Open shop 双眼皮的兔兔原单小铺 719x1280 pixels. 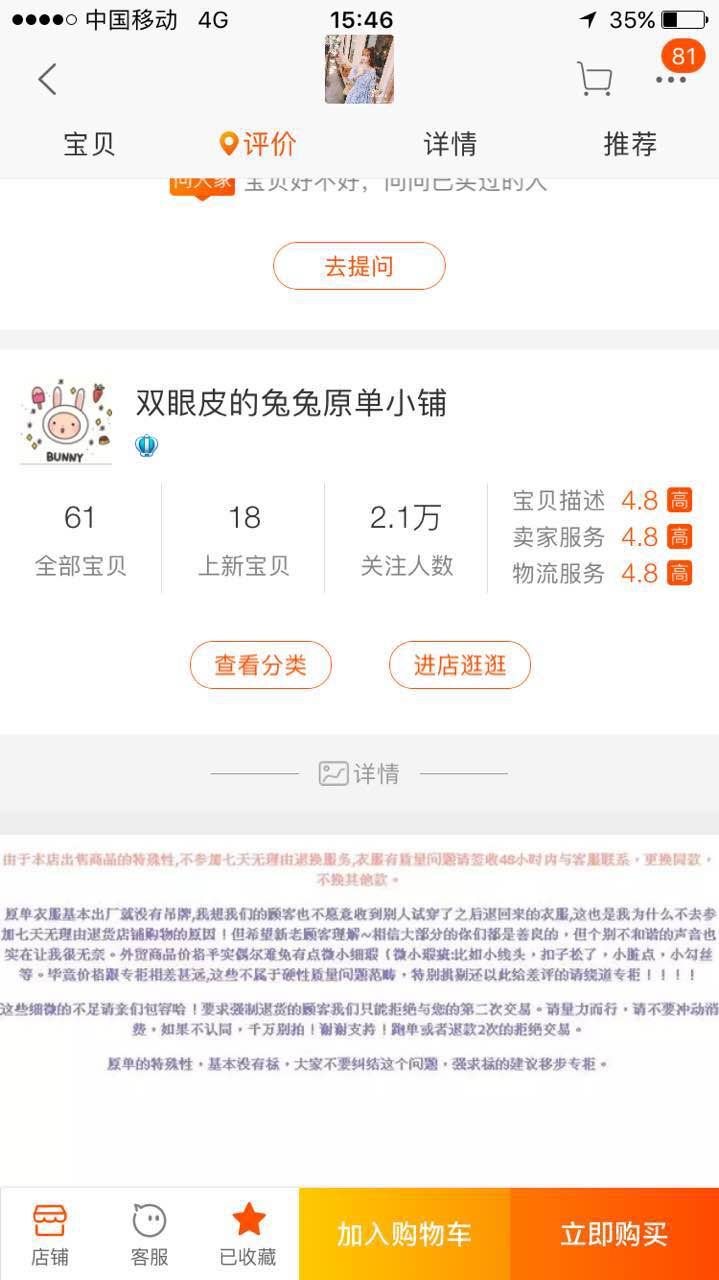coord(290,403)
